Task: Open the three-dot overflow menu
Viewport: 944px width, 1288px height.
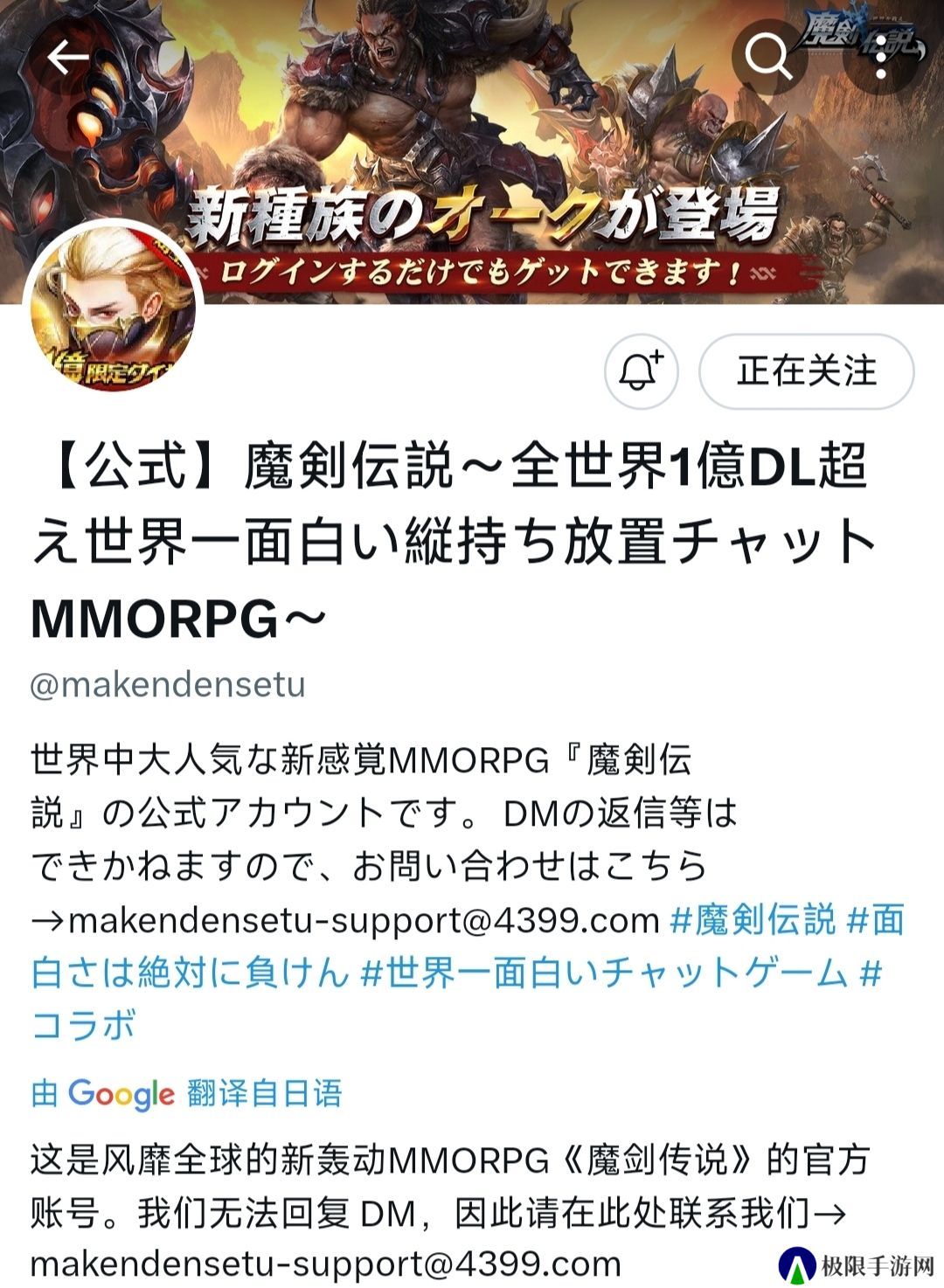Action: pyautogui.click(x=880, y=58)
